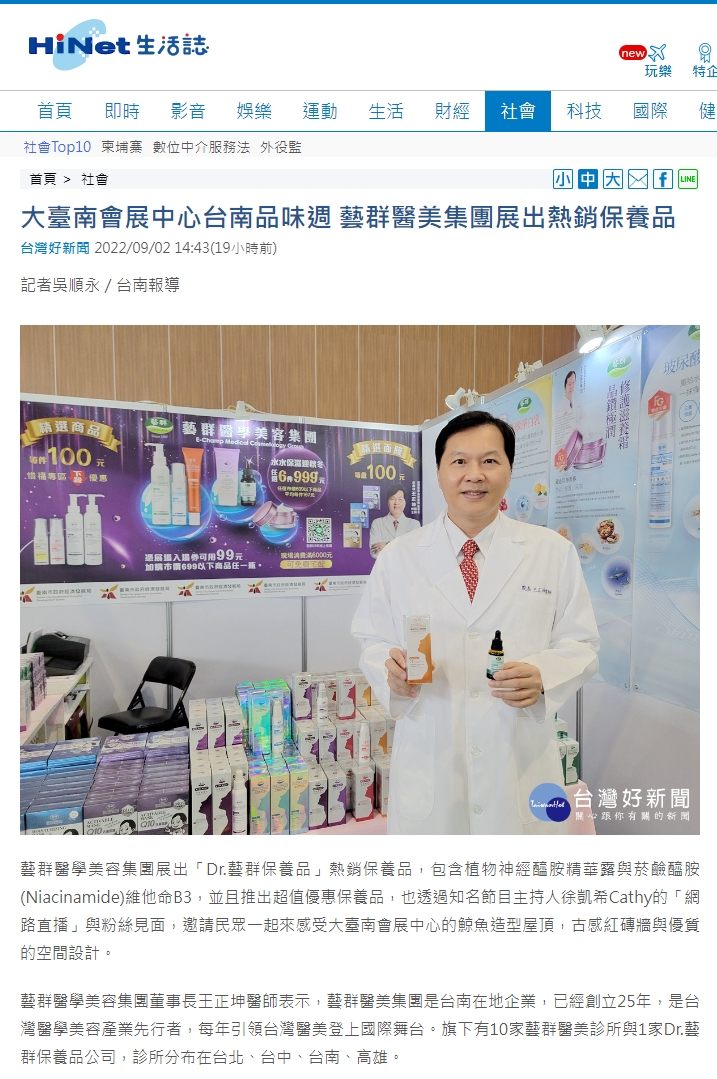Open the 外役監 topic link
This screenshot has width=717, height=1079.
click(x=281, y=147)
